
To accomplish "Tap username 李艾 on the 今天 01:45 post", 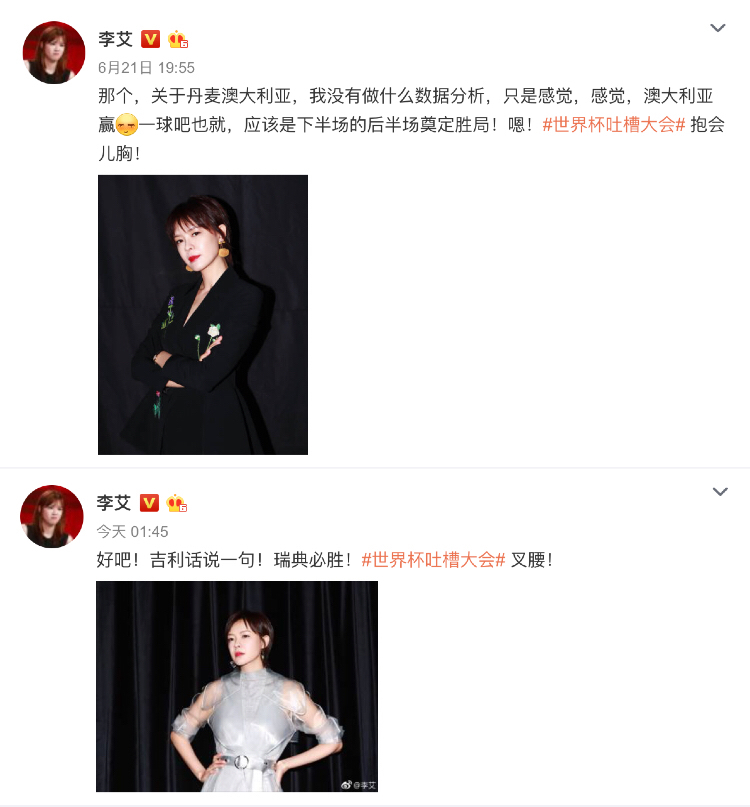I will click(x=114, y=502).
